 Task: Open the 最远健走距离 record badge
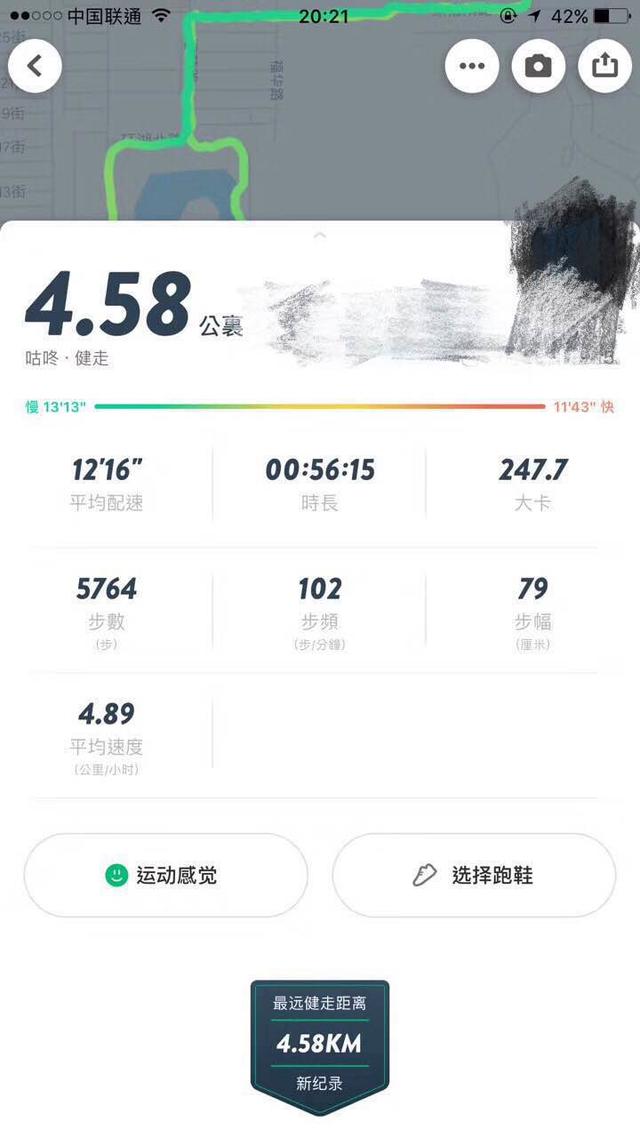320,1045
